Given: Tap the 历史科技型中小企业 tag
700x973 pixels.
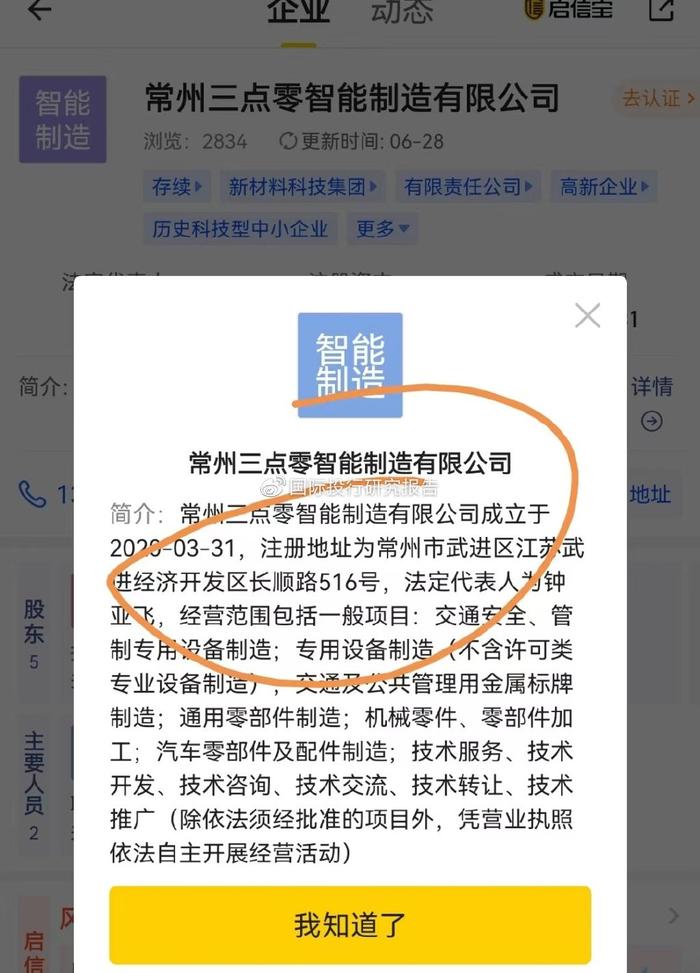Looking at the screenshot, I should click(240, 229).
